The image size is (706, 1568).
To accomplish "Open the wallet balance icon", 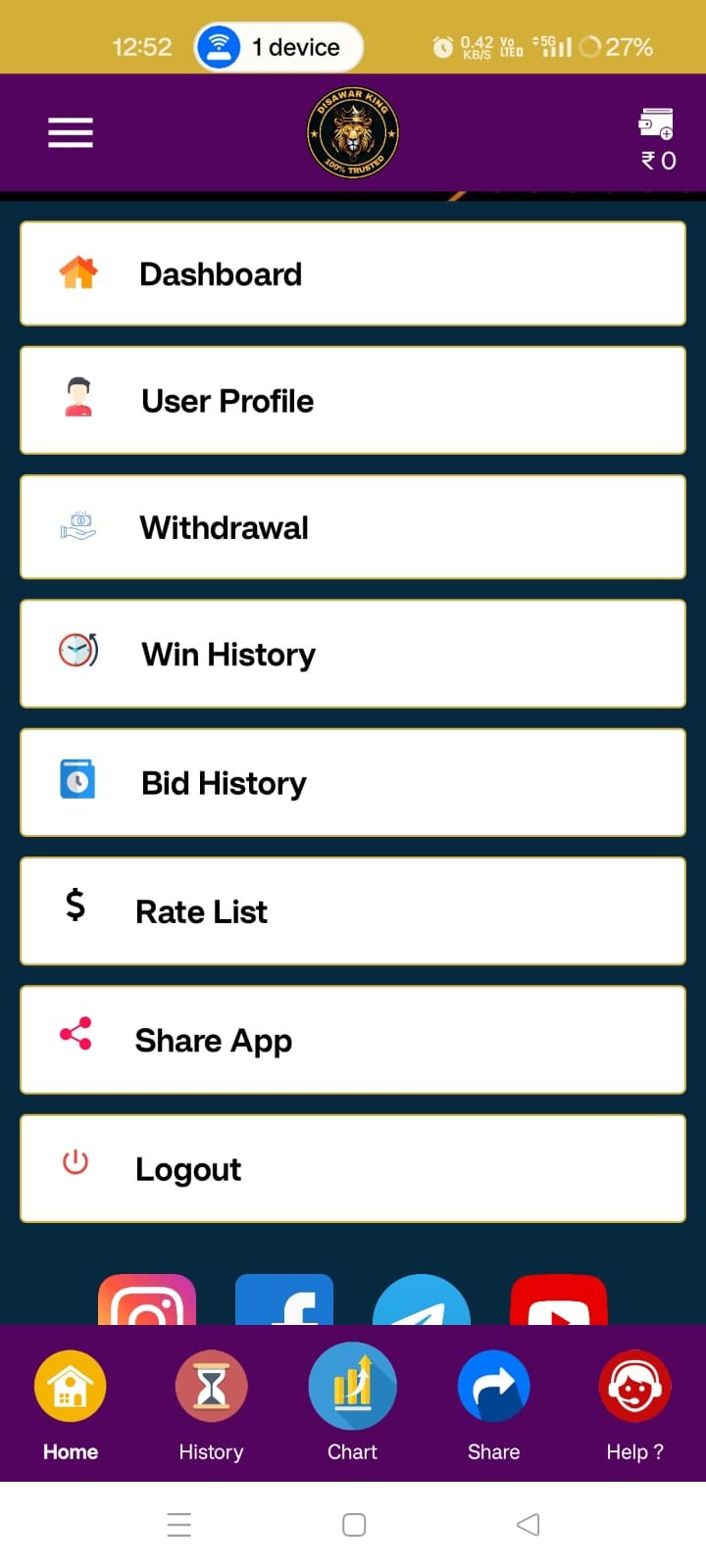I will tap(657, 139).
